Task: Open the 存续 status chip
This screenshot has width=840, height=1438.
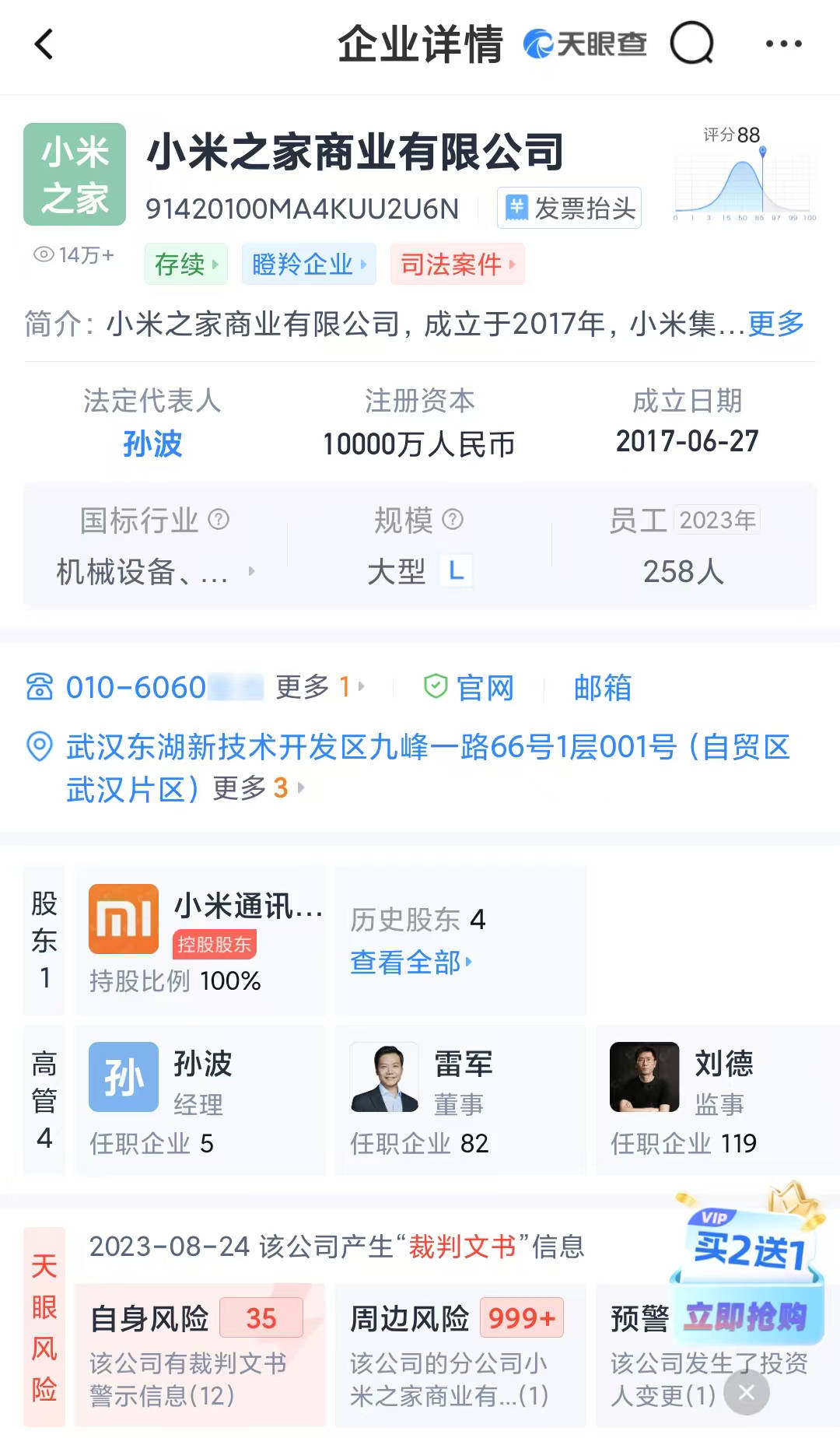Action: point(186,264)
